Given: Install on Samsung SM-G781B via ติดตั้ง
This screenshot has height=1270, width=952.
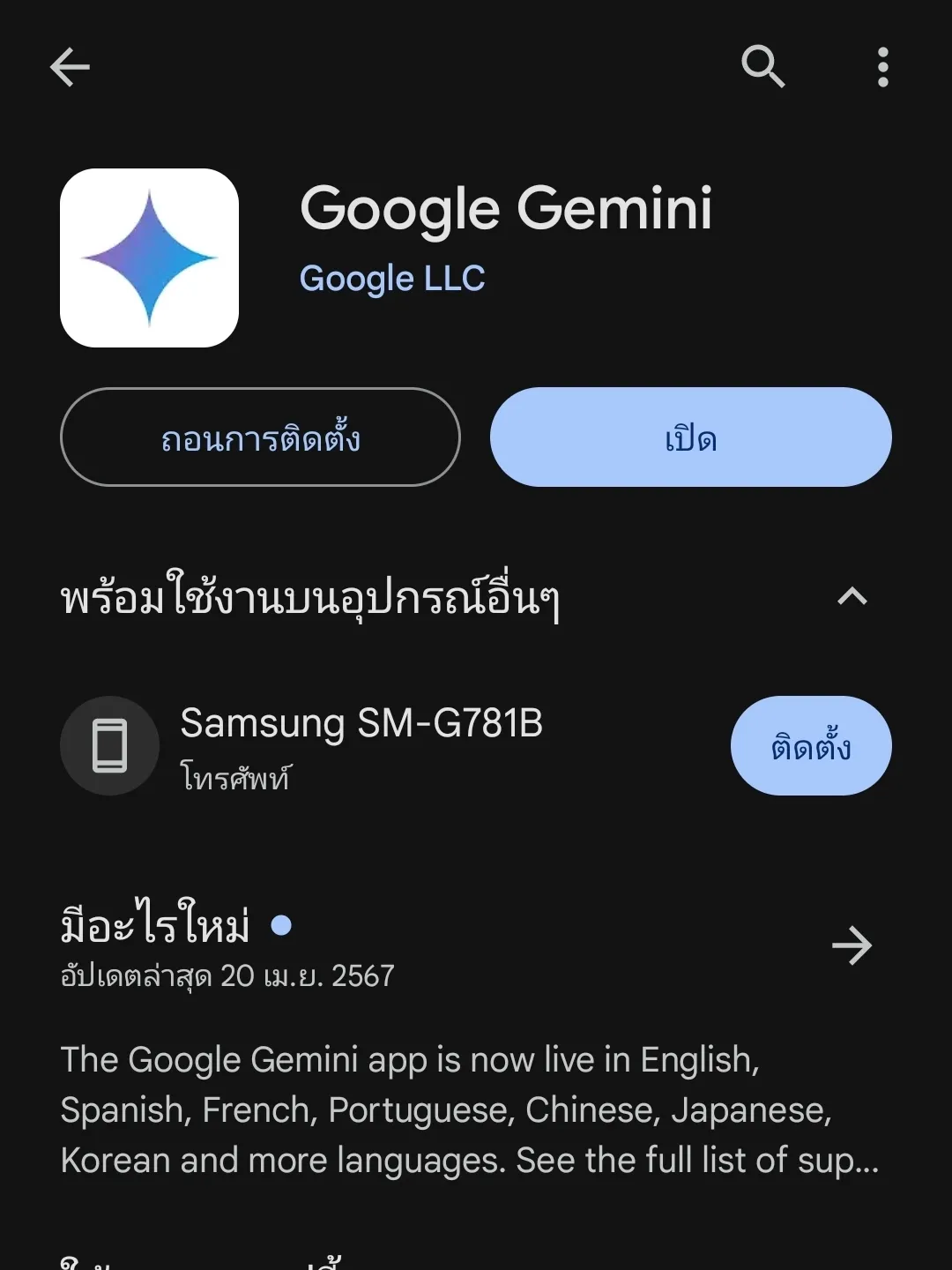Looking at the screenshot, I should (x=811, y=745).
